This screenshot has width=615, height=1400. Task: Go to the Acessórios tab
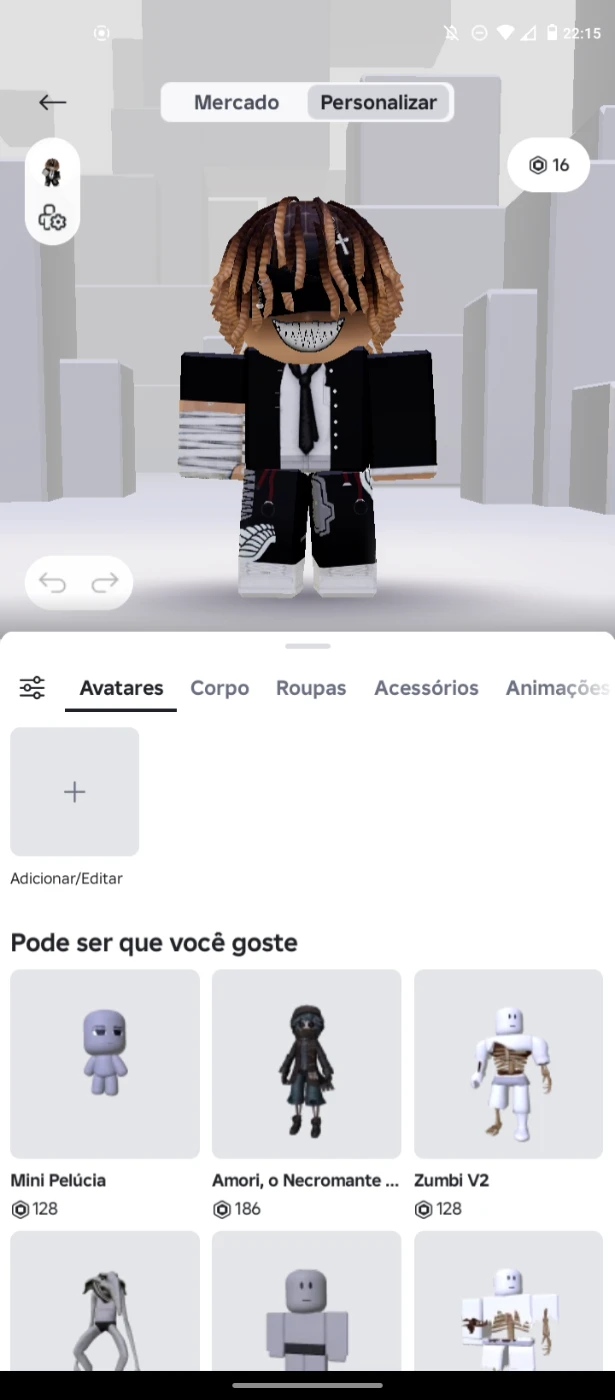pos(426,688)
